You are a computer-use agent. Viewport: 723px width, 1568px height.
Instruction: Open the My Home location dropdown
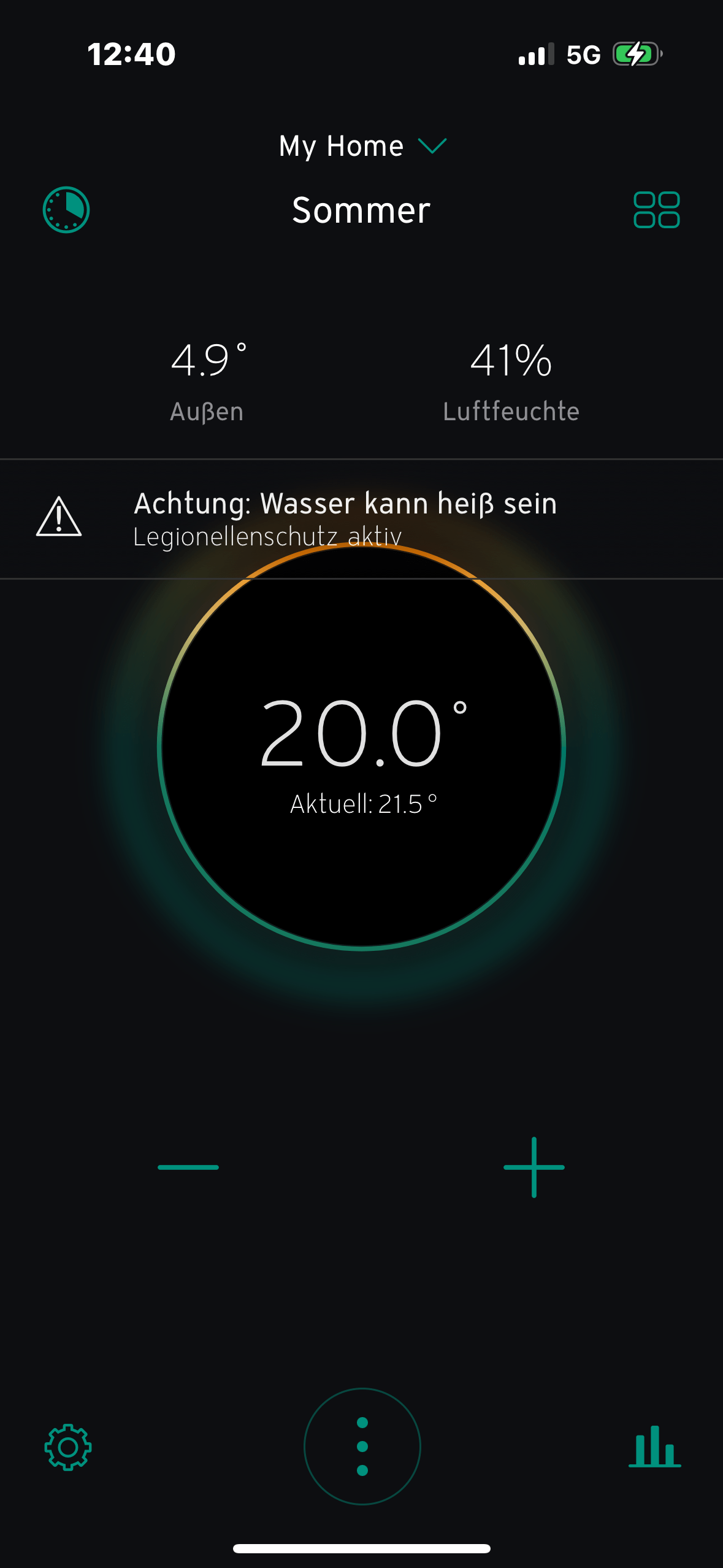point(362,146)
